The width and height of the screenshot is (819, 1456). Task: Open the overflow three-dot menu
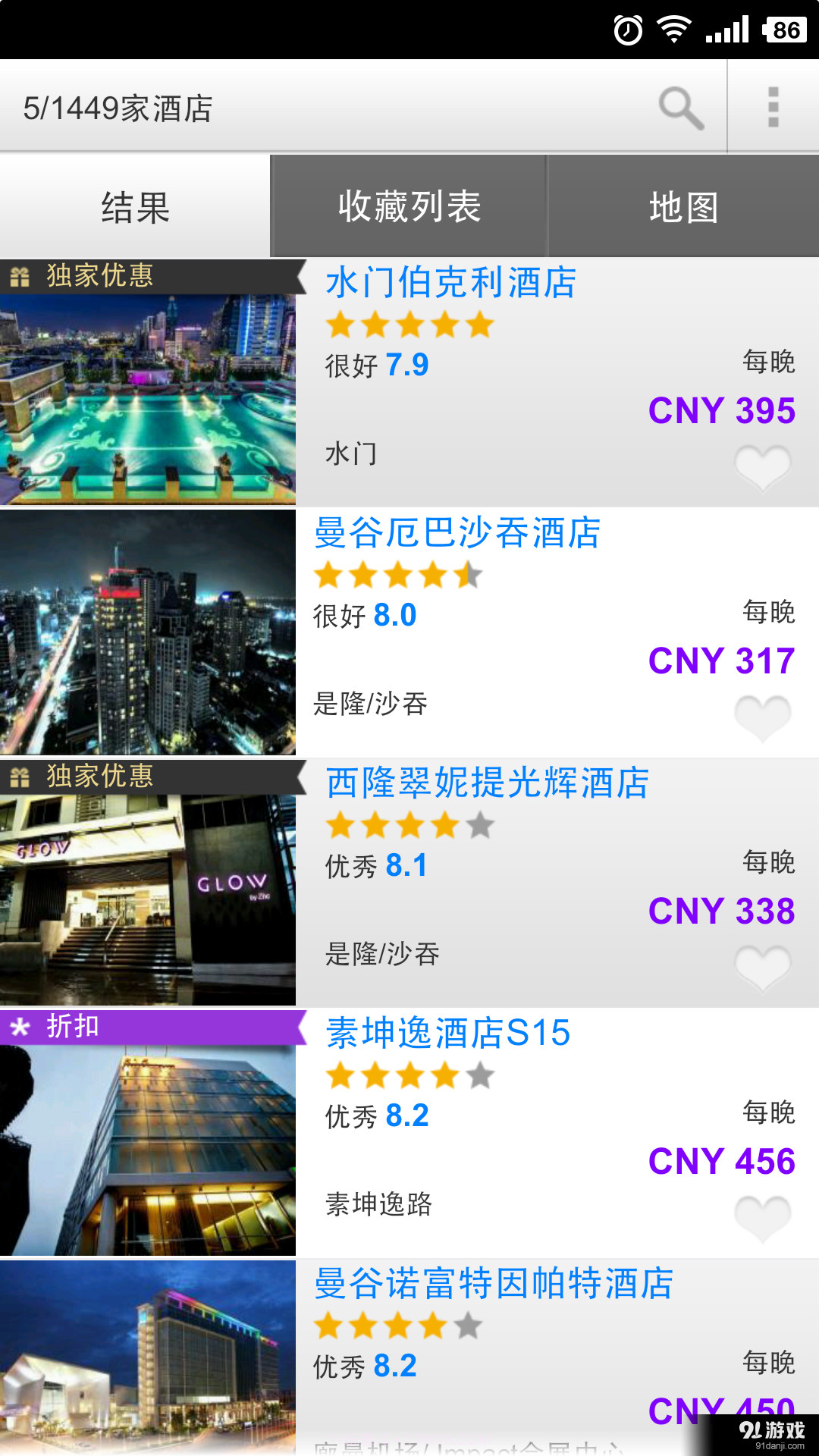coord(774,107)
